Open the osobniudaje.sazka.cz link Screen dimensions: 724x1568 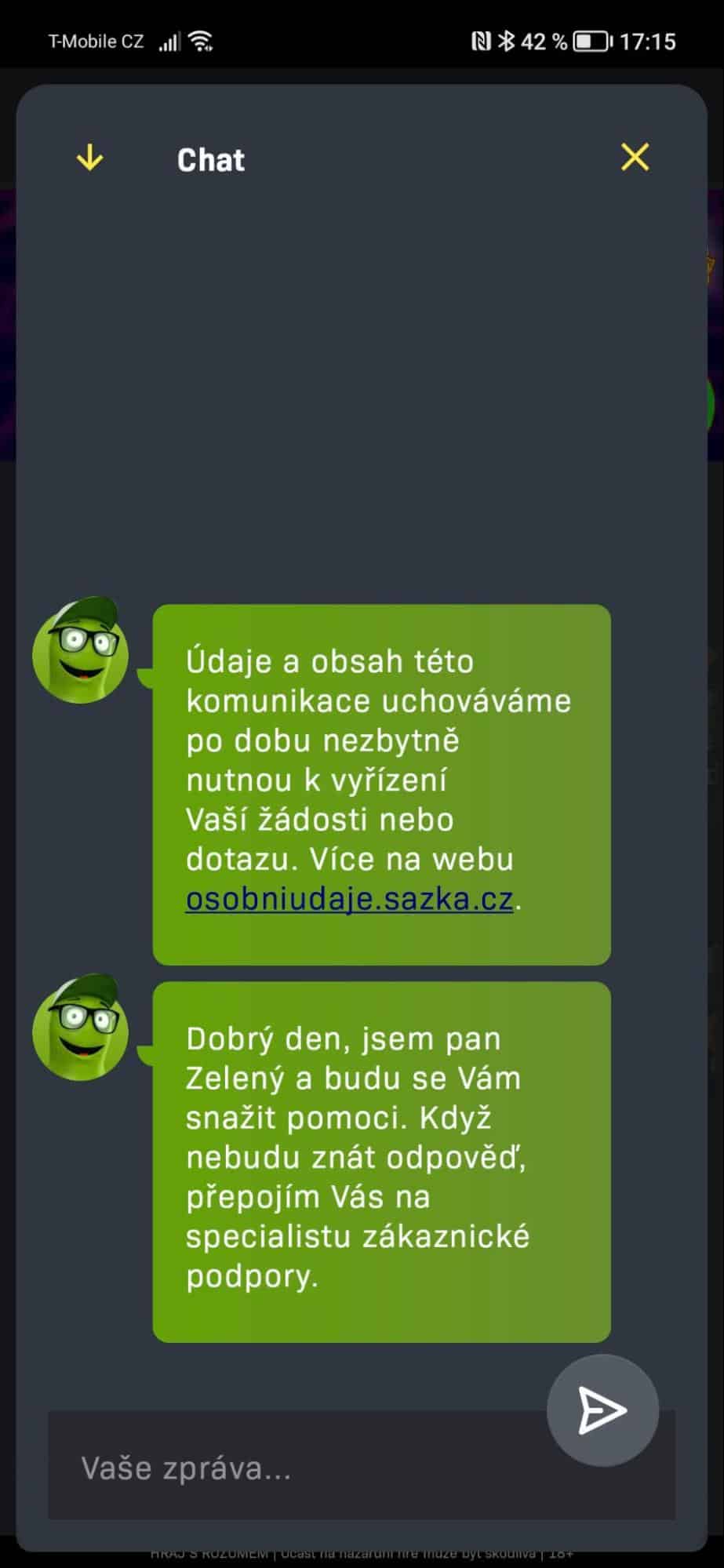tap(349, 898)
